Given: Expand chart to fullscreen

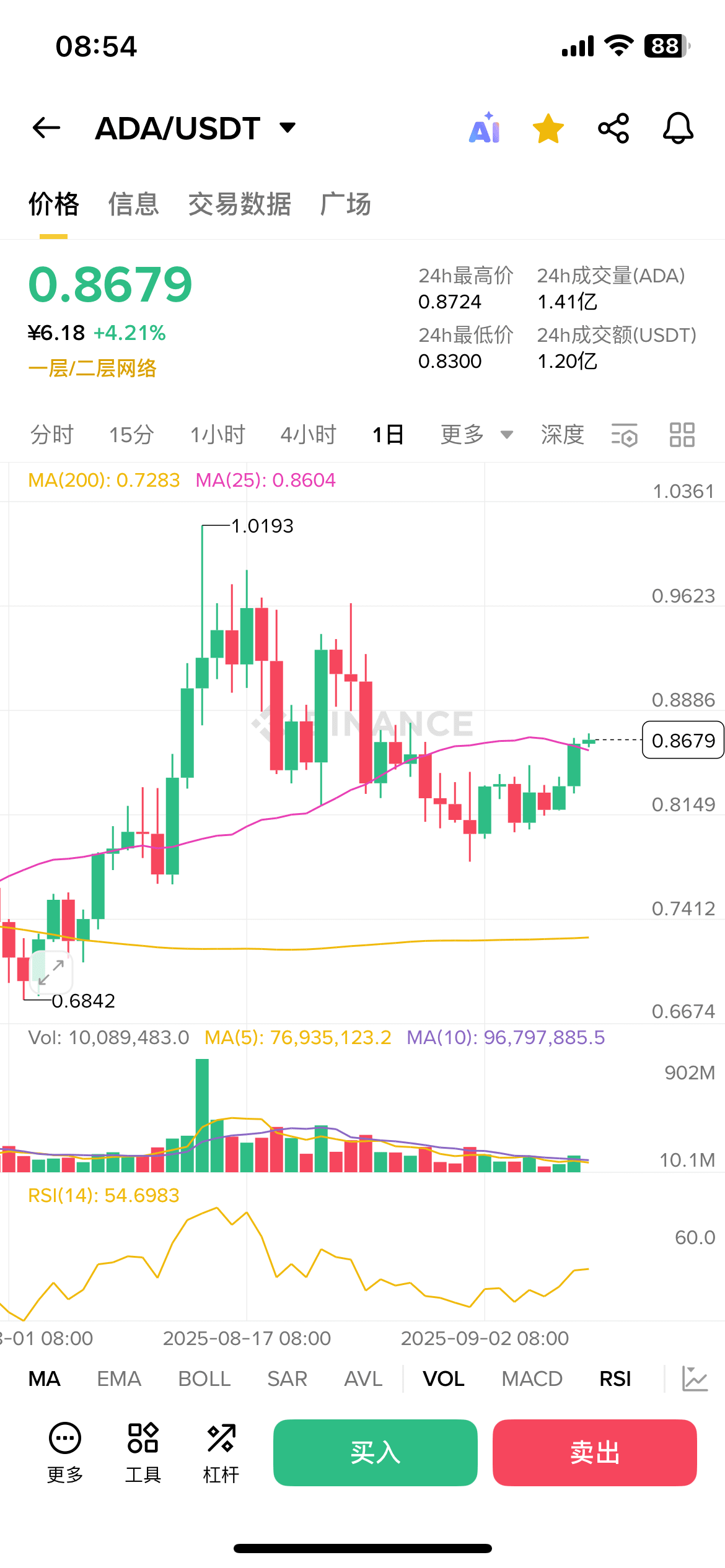Looking at the screenshot, I should pyautogui.click(x=52, y=972).
